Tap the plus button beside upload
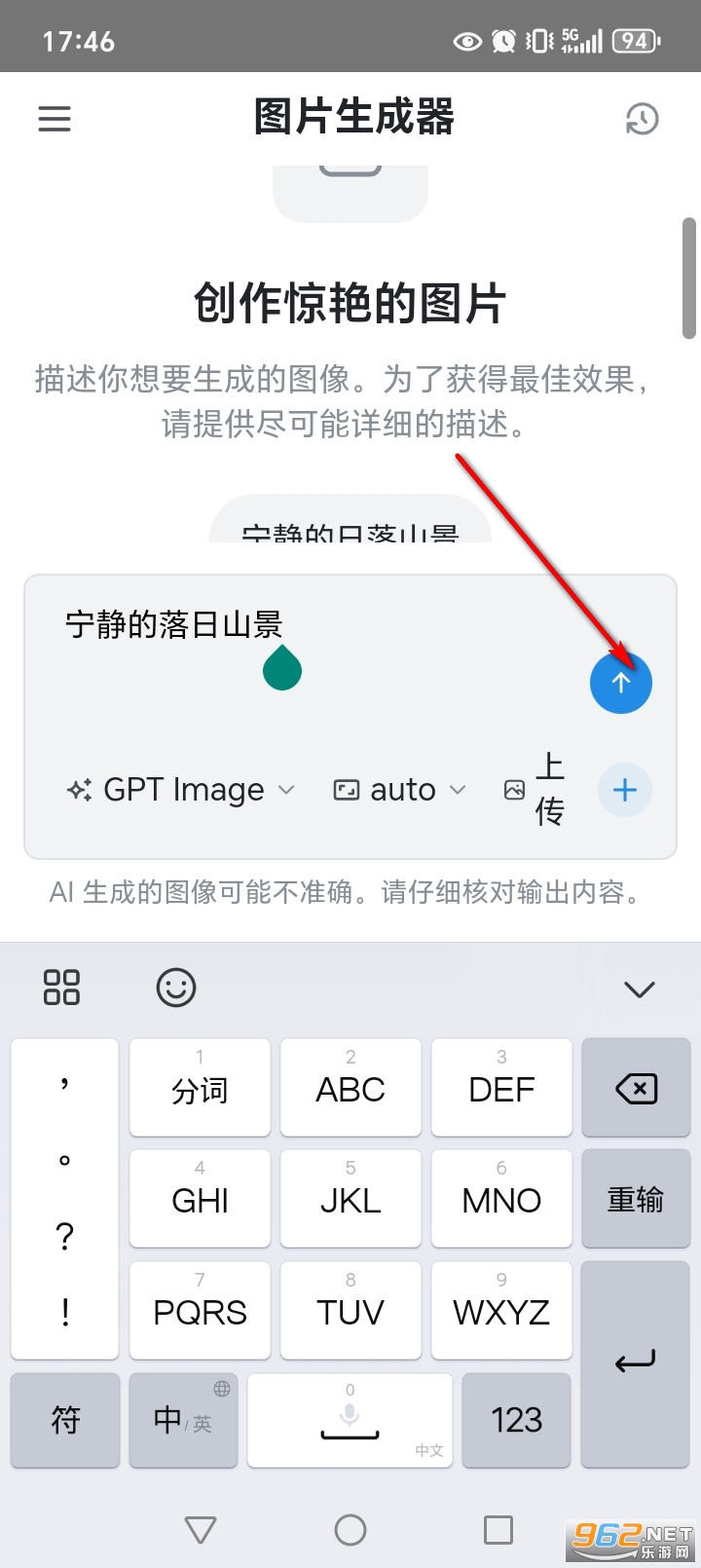The width and height of the screenshot is (701, 1568). [x=625, y=790]
